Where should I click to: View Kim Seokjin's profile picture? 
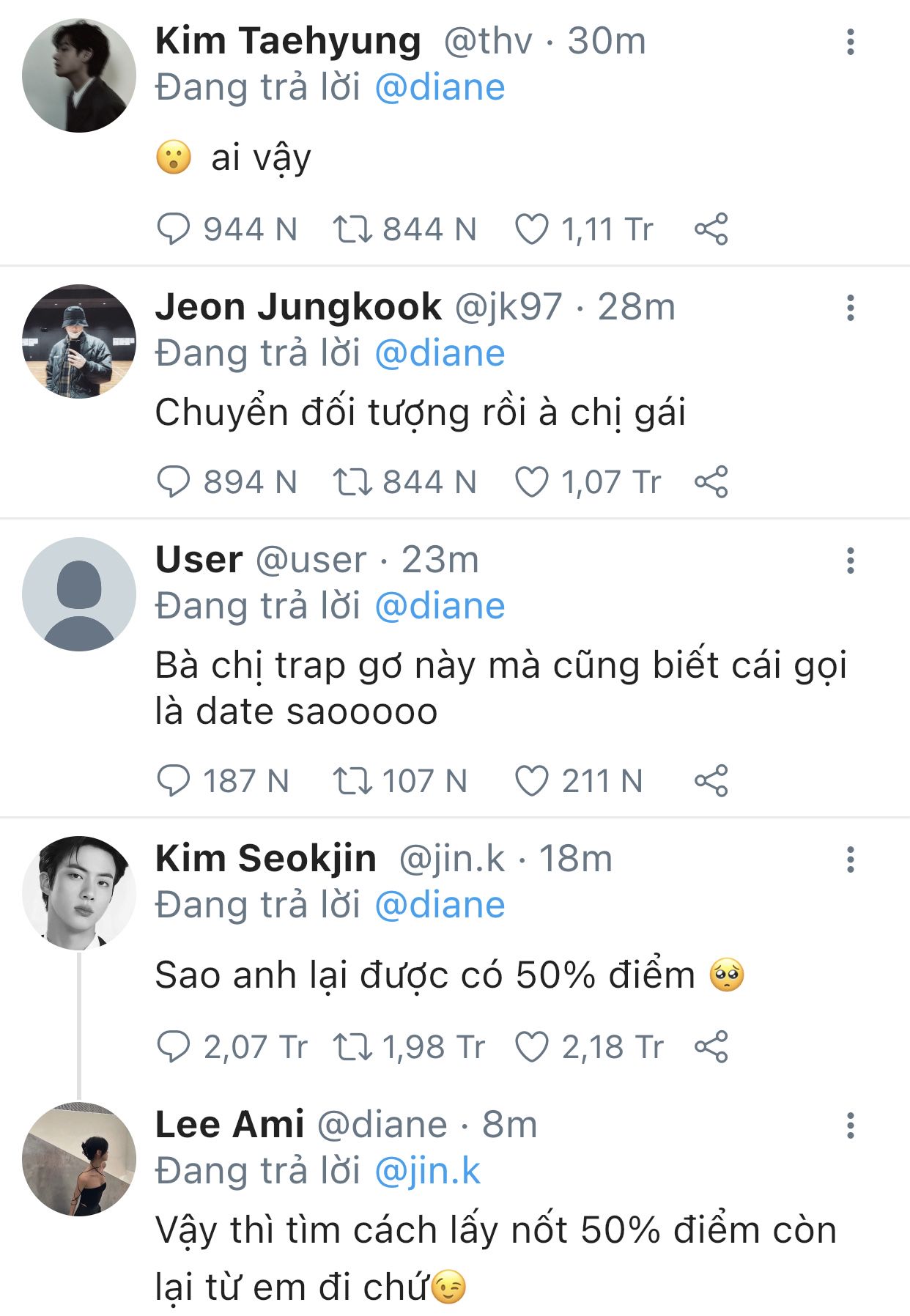click(79, 893)
